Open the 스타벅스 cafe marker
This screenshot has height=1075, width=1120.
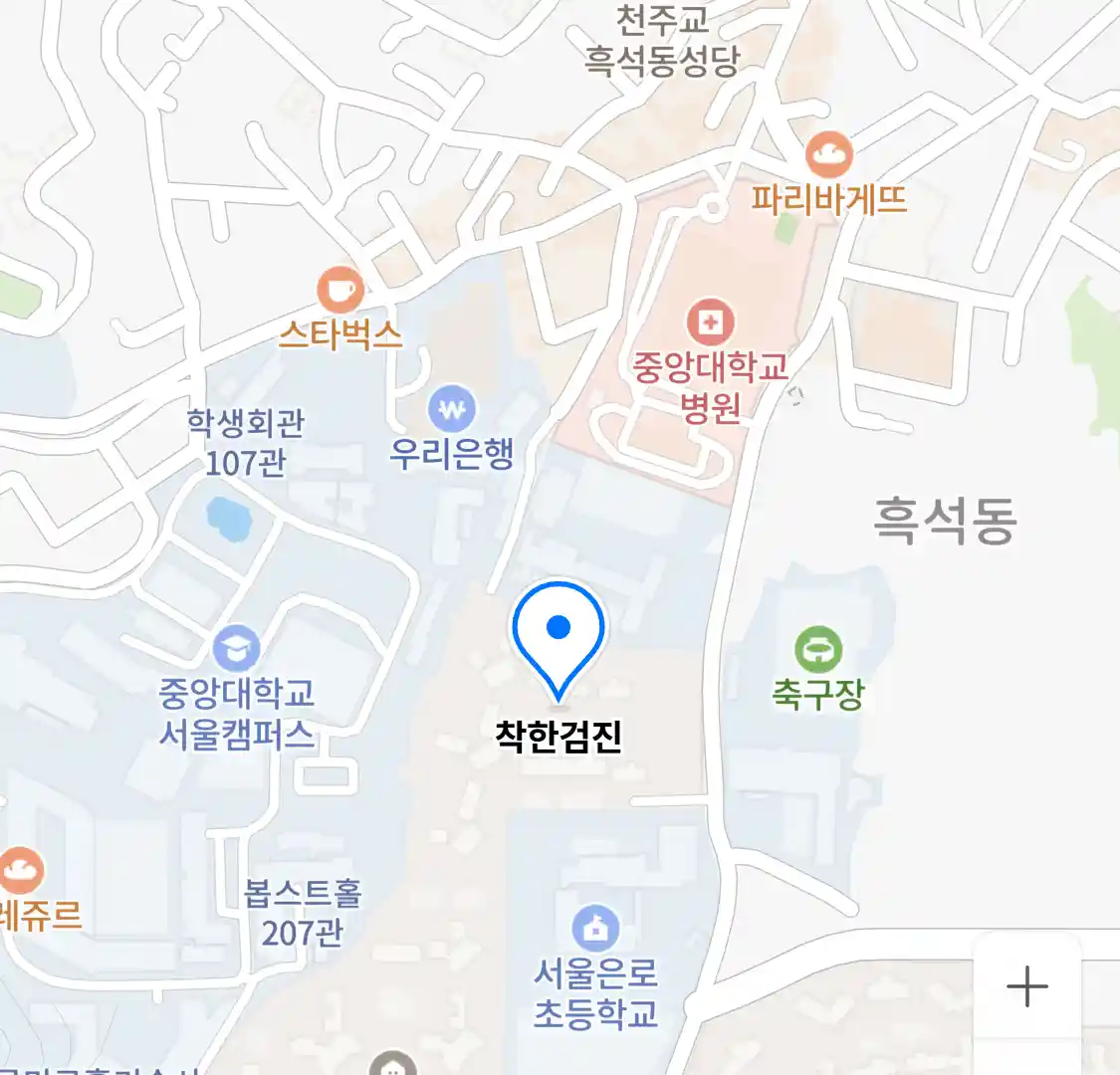click(x=339, y=291)
